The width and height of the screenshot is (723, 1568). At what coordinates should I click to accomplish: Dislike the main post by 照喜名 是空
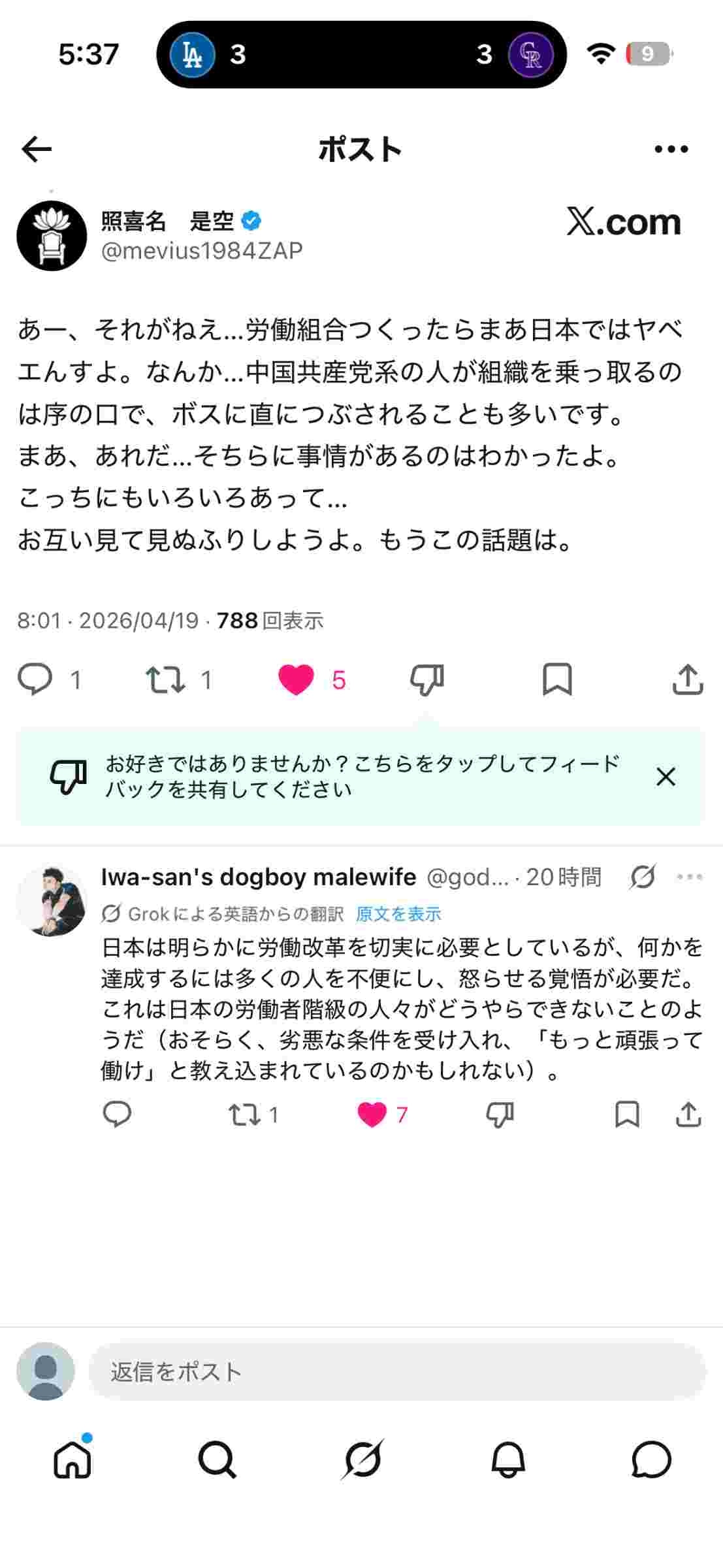tap(426, 679)
